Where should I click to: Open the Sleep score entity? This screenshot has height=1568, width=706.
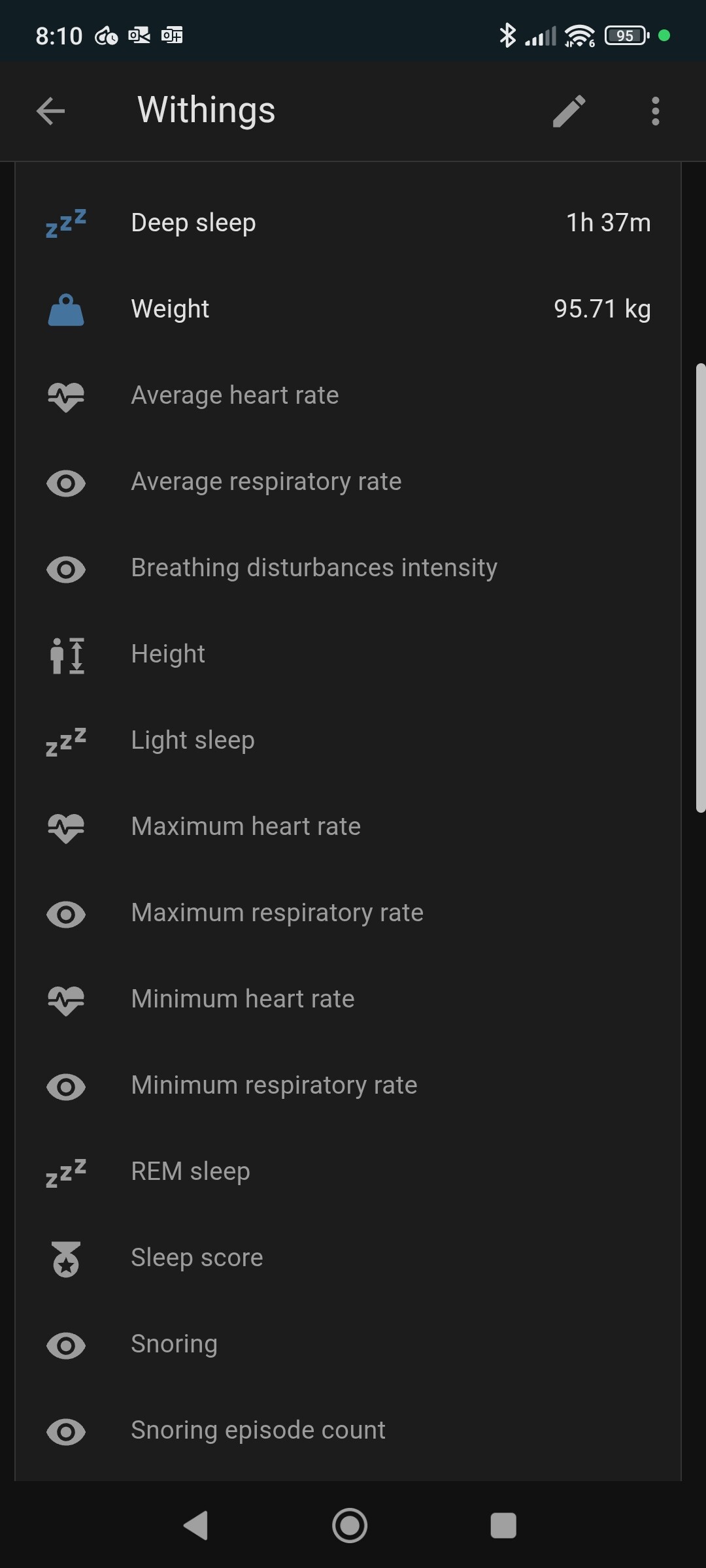point(348,1258)
